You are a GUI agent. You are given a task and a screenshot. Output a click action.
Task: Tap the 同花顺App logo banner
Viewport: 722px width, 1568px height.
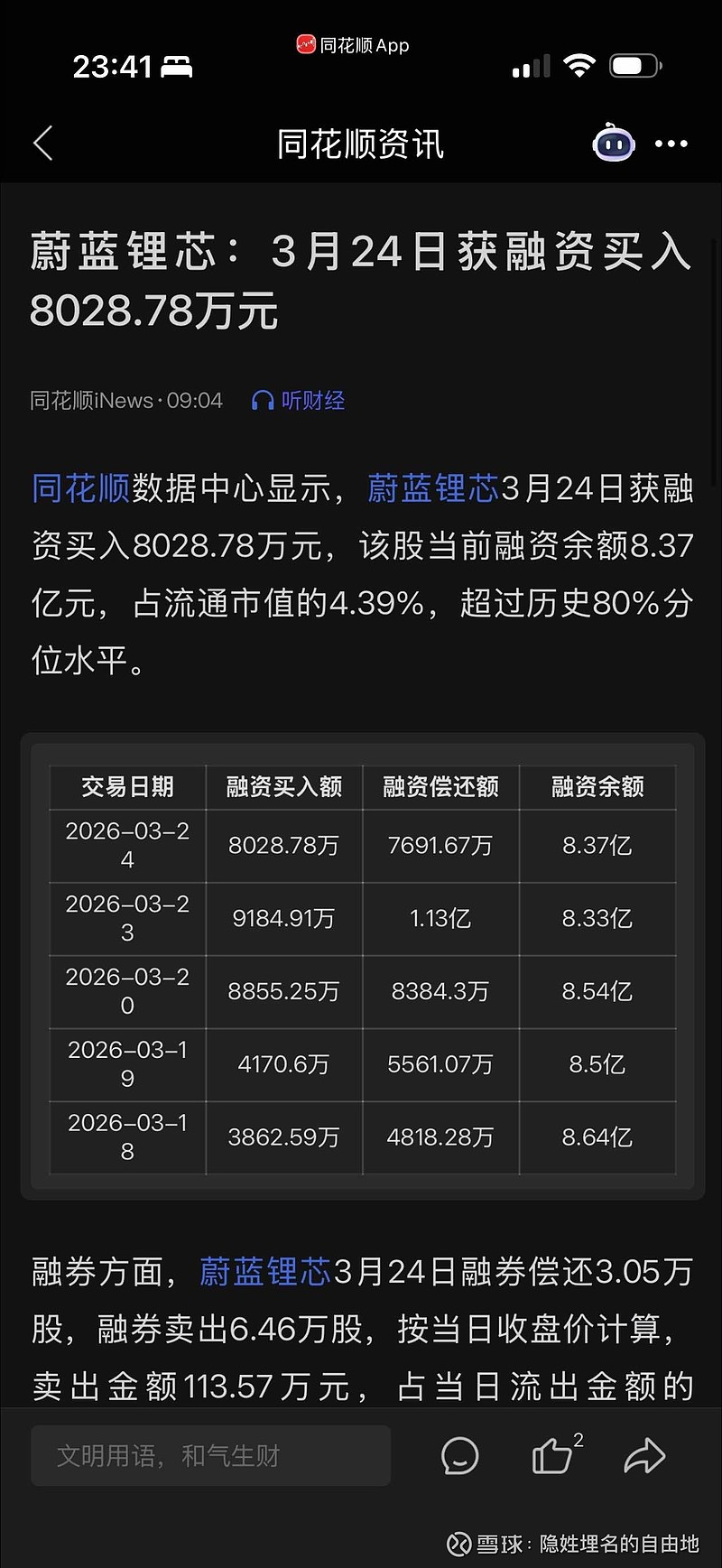click(x=353, y=45)
